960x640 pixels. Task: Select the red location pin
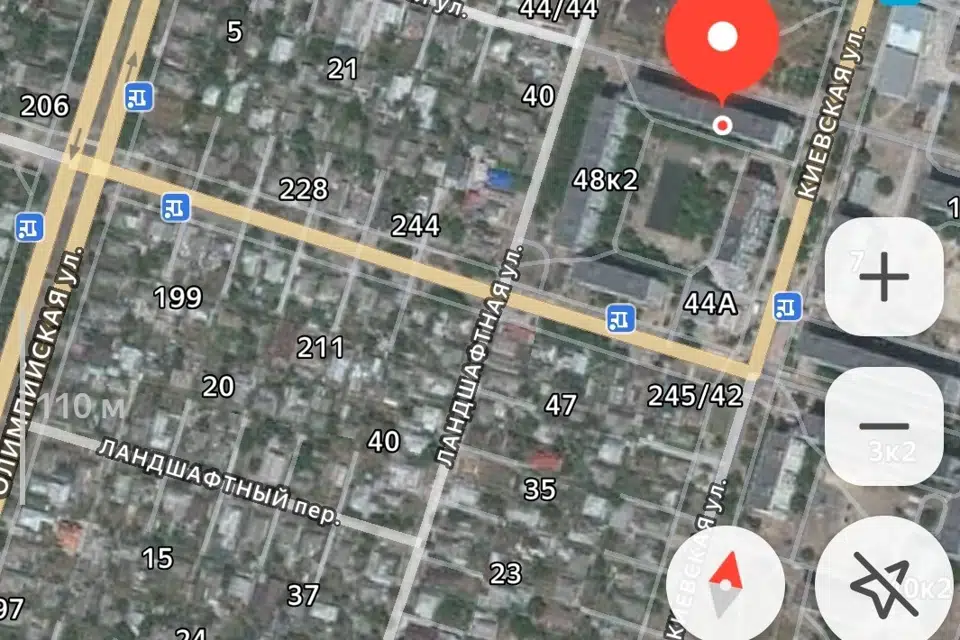tap(722, 45)
